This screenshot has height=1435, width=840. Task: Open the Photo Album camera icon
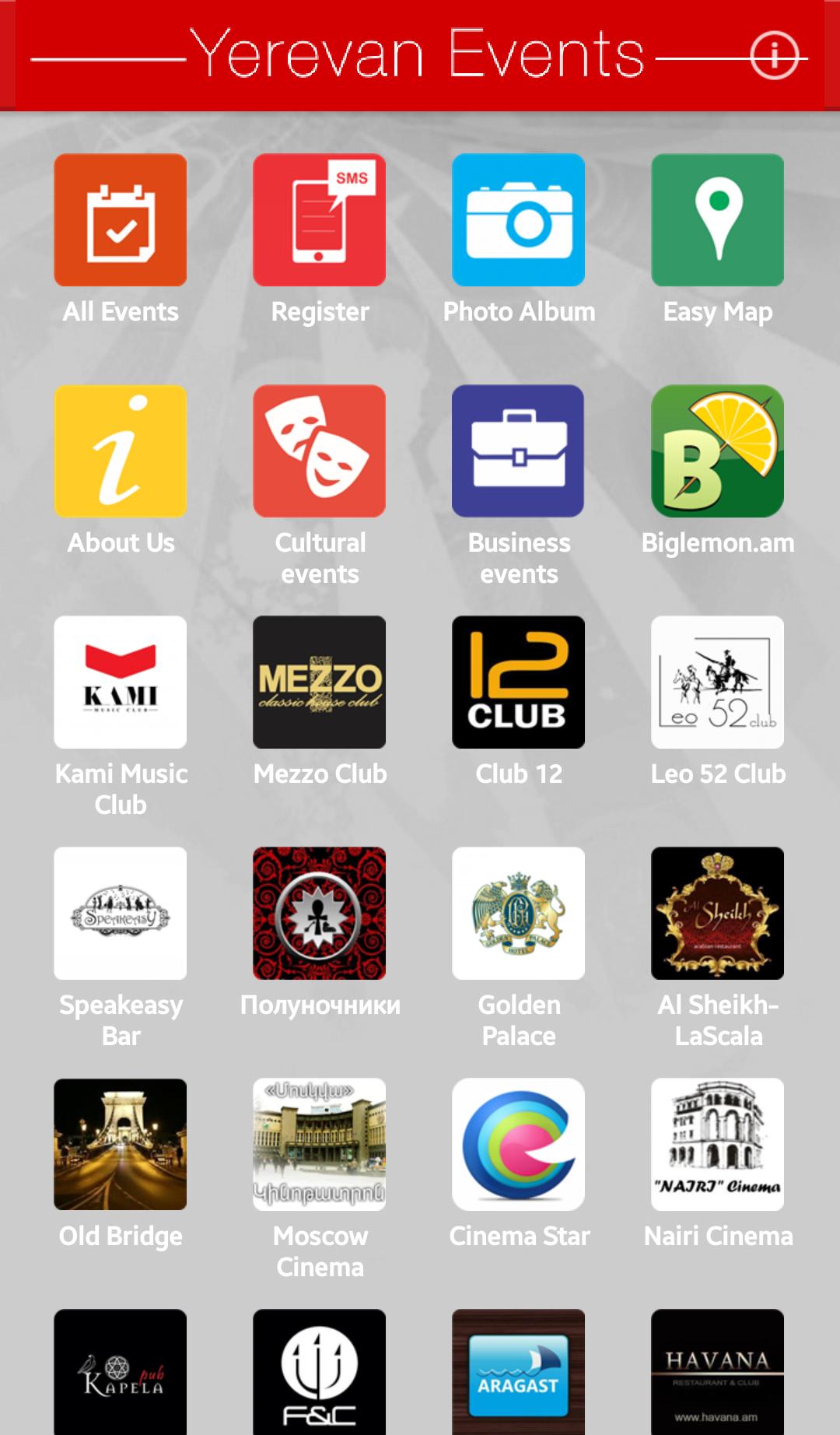(518, 219)
